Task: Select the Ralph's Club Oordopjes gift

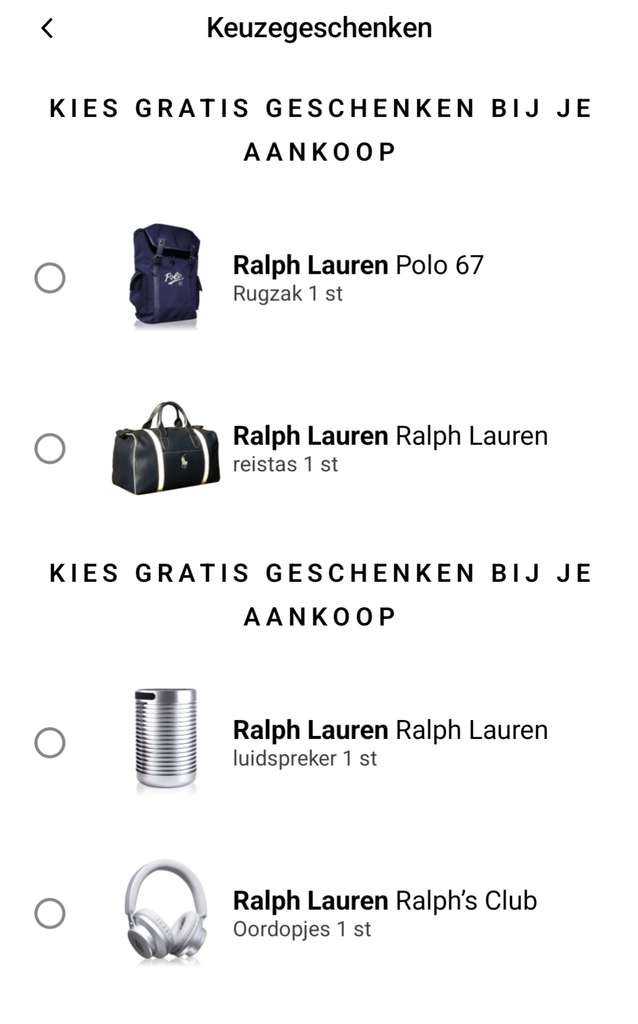Action: [x=50, y=914]
